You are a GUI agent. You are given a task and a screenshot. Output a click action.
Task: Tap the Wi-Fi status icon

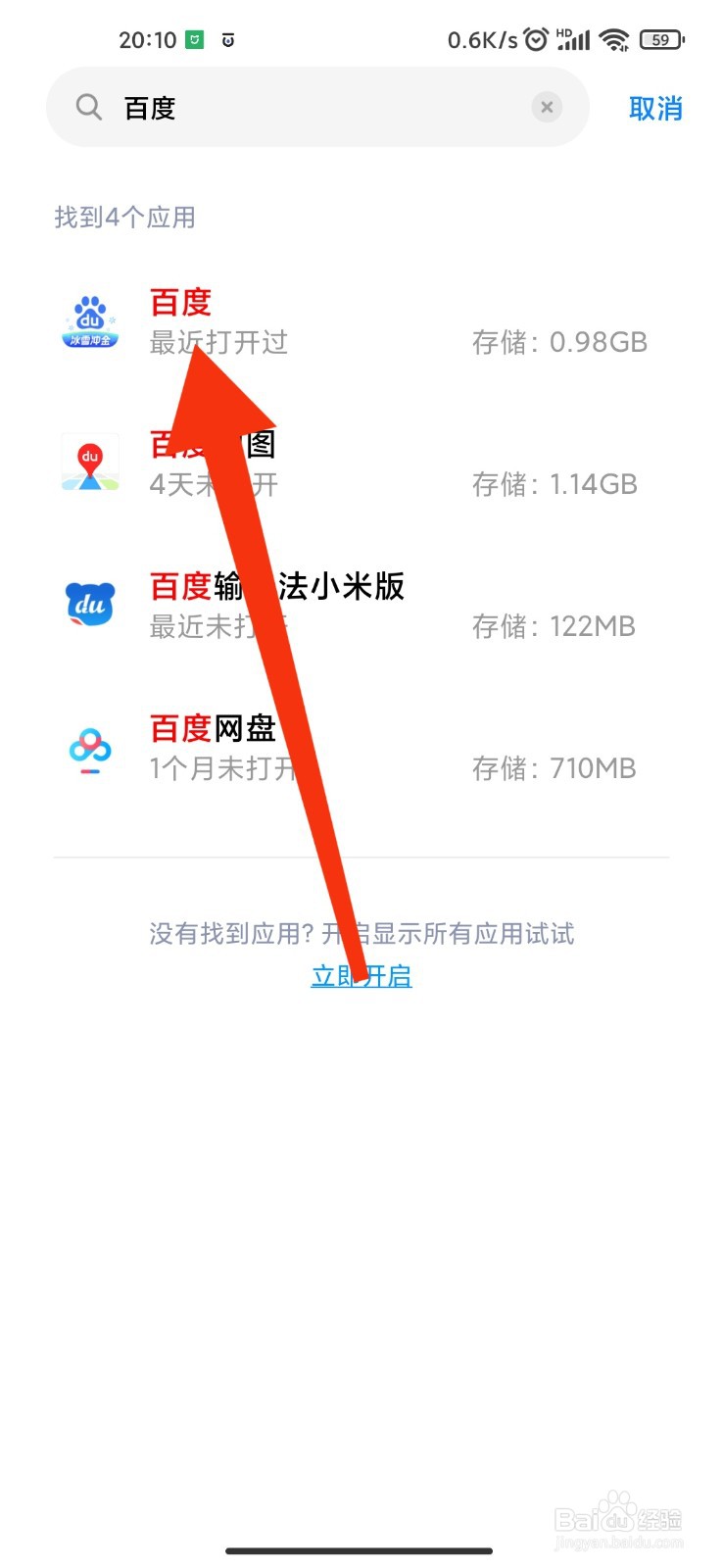tap(615, 39)
